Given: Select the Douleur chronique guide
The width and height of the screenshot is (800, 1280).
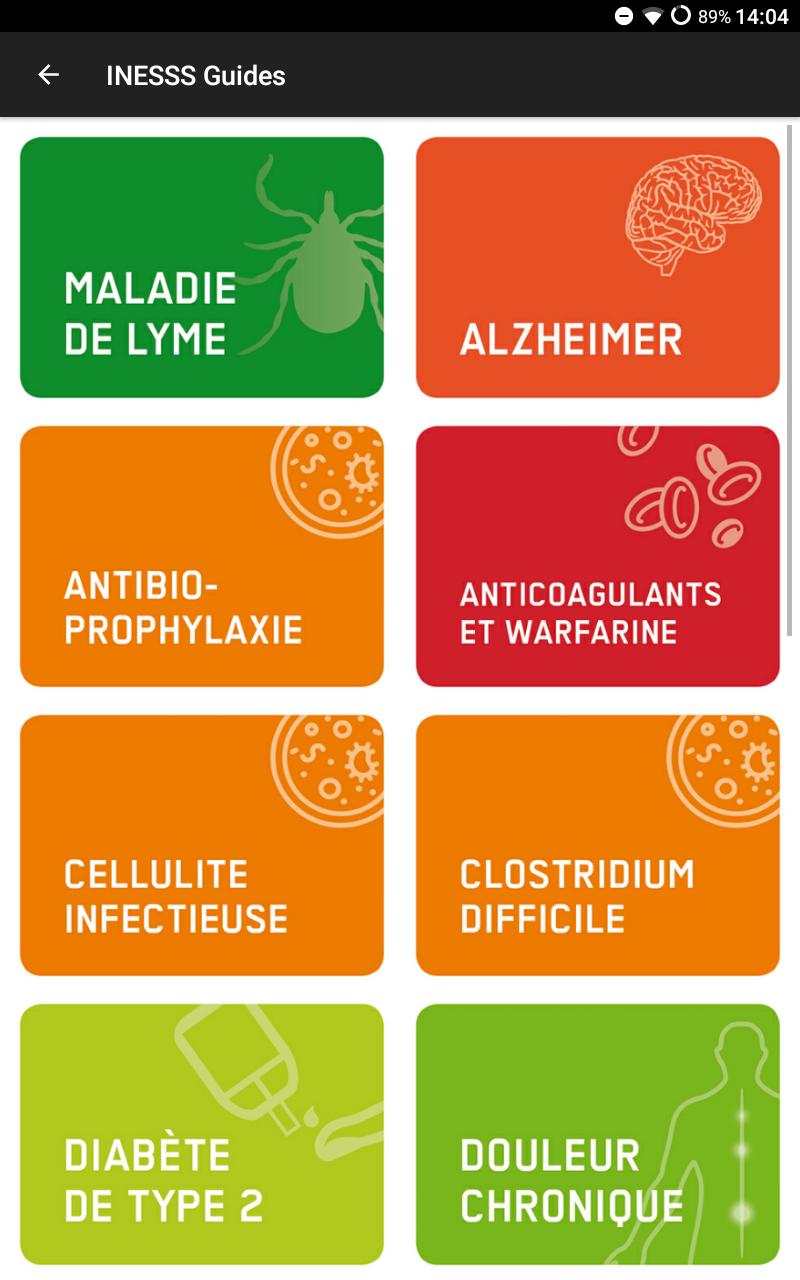Looking at the screenshot, I should [x=597, y=1134].
